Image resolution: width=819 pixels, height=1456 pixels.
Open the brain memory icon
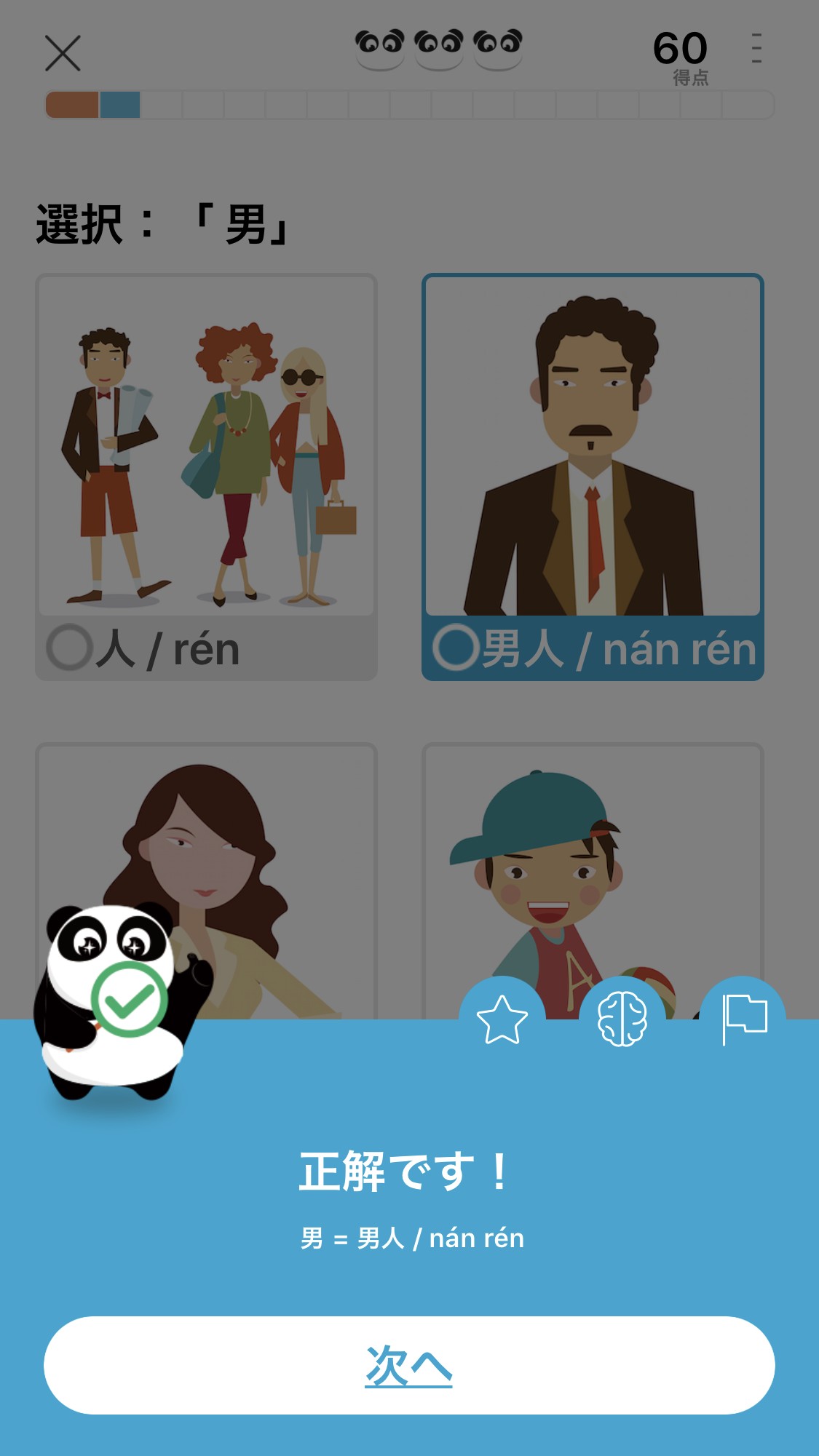[622, 1019]
